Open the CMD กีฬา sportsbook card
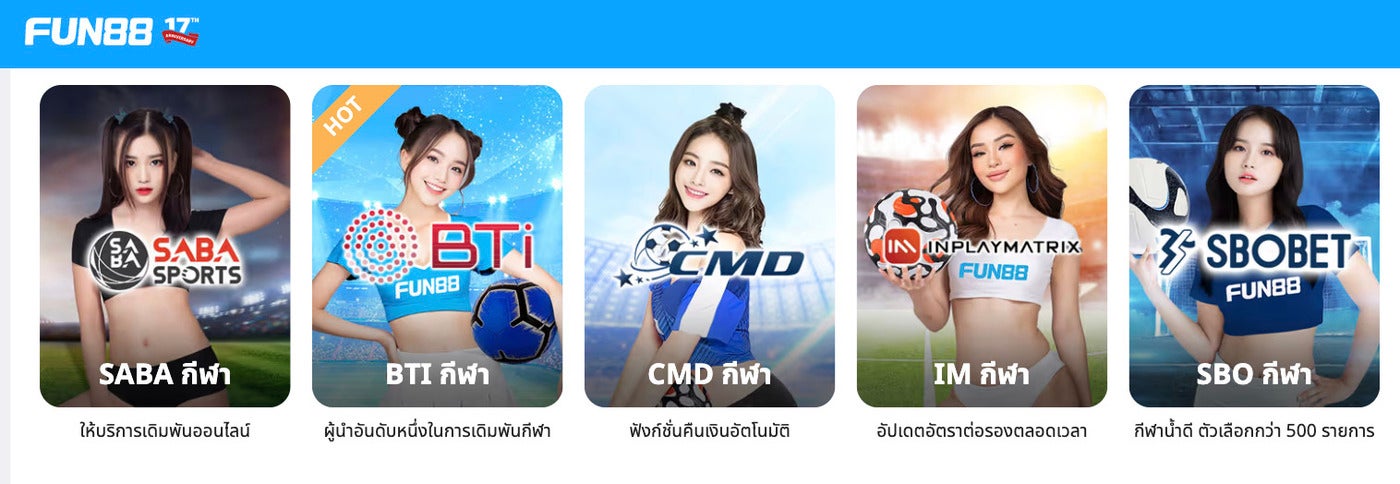 [x=709, y=246]
